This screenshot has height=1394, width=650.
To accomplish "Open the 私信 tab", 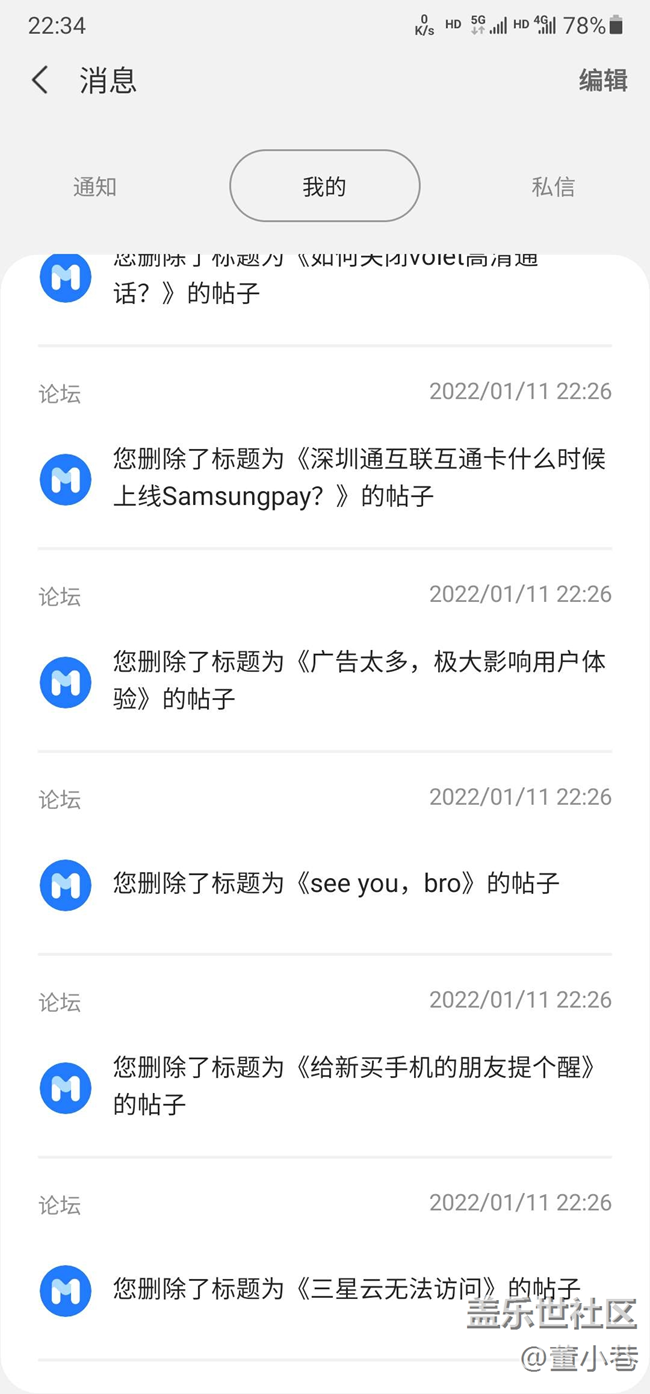I will coord(553,186).
